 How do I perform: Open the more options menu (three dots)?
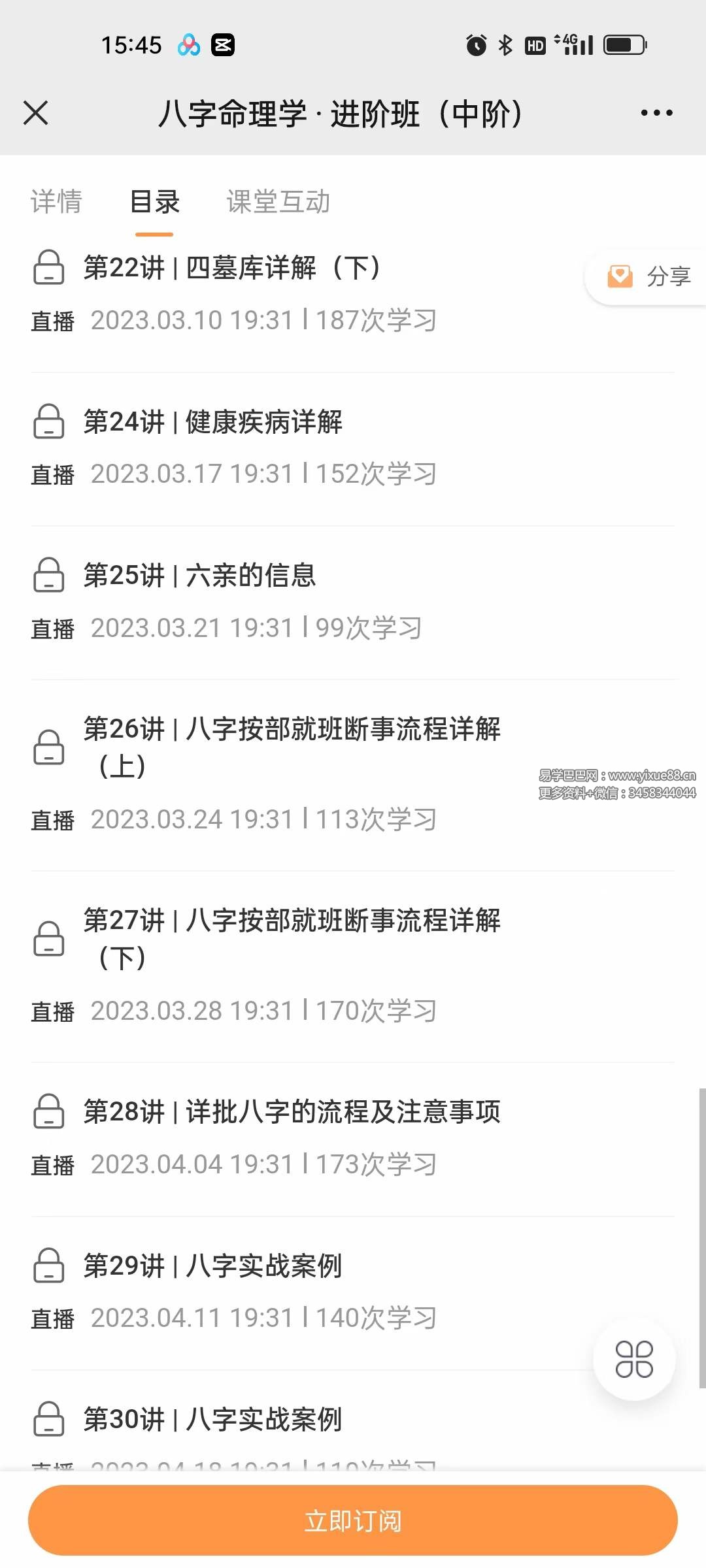[656, 112]
